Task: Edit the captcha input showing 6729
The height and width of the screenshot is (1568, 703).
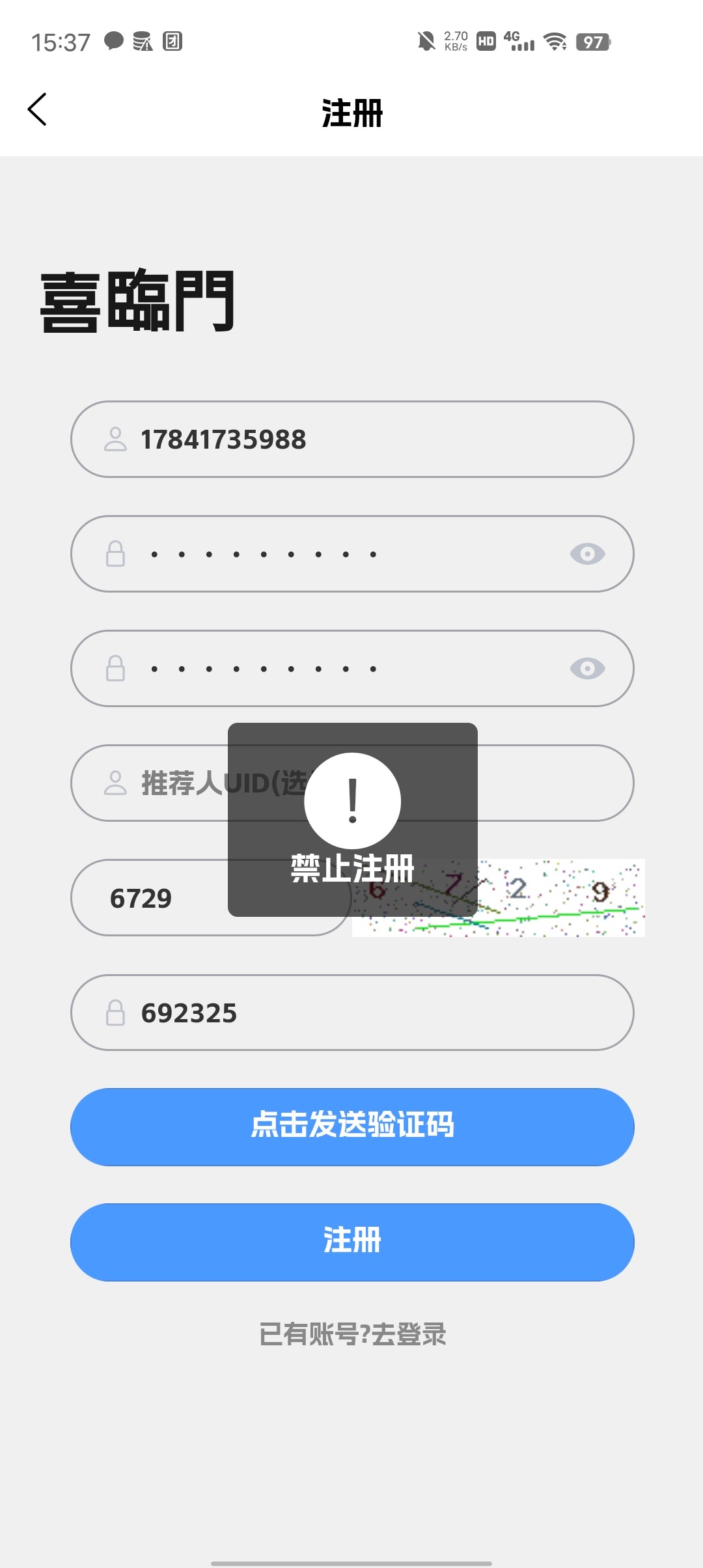Action: coord(163,899)
